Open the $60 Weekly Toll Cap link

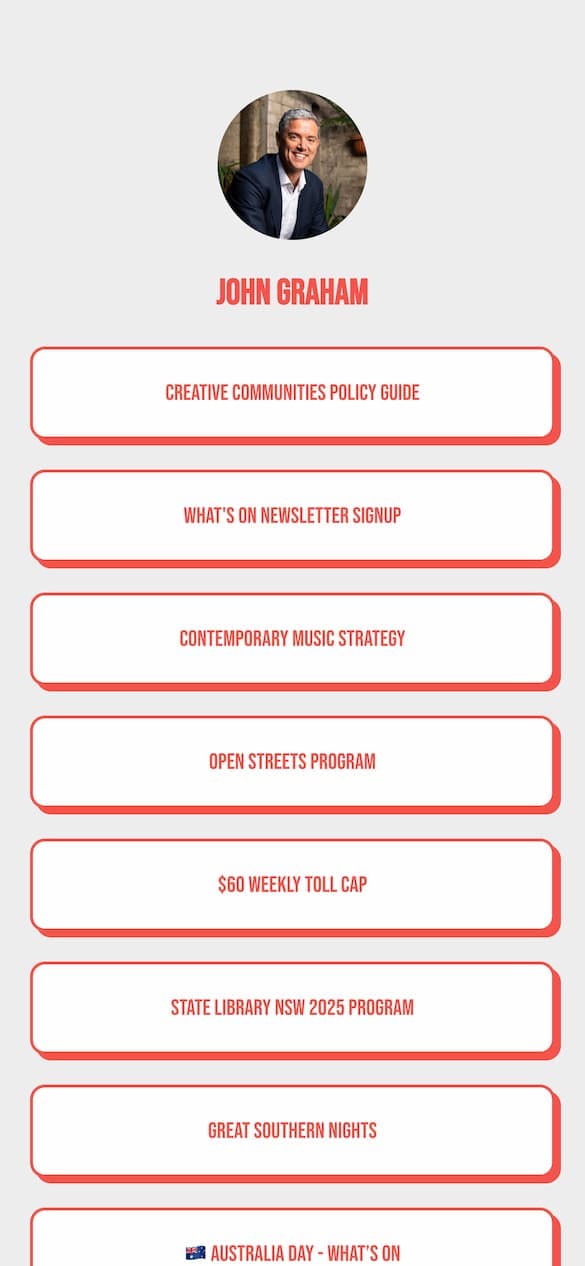pyautogui.click(x=292, y=885)
